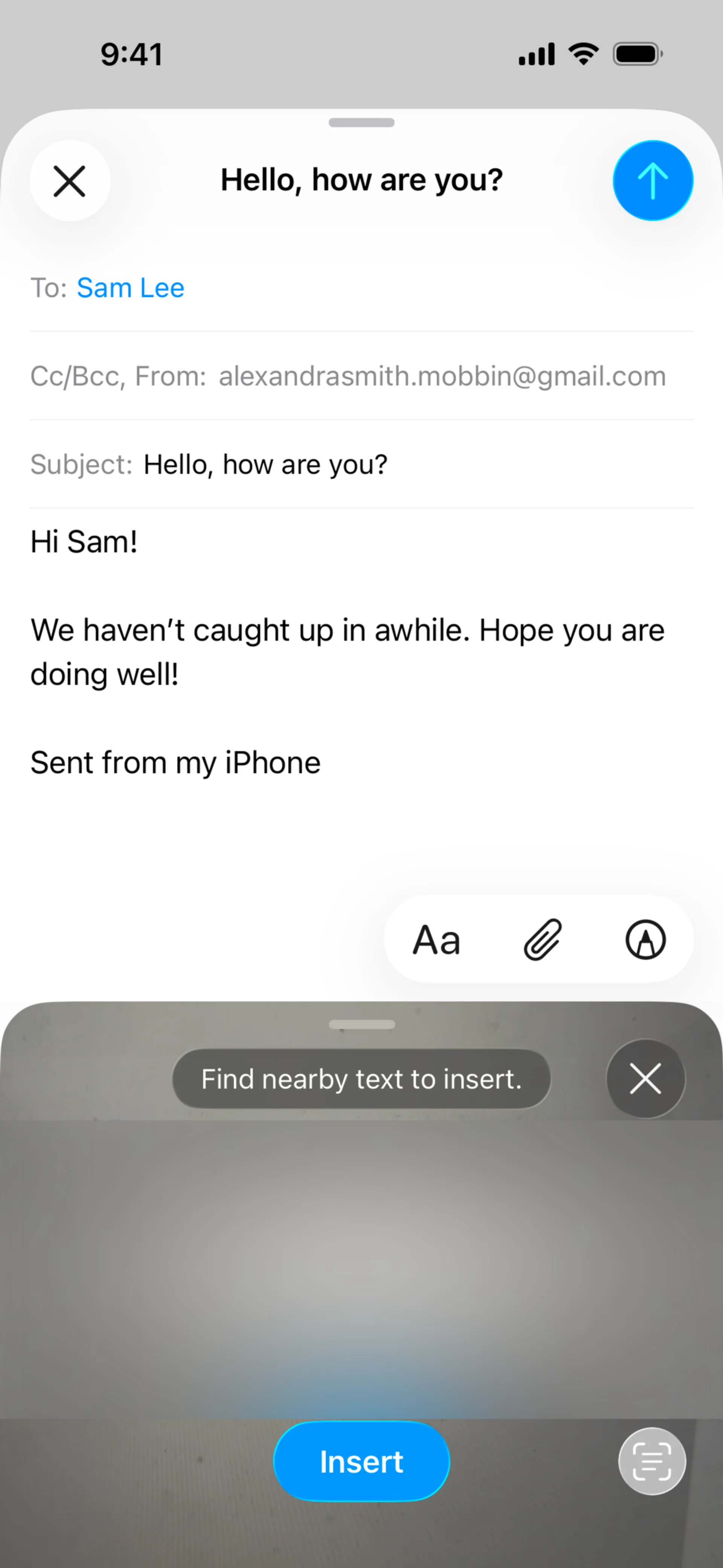The image size is (723, 1568).
Task: Tap the live text scan icon
Action: 652,1461
